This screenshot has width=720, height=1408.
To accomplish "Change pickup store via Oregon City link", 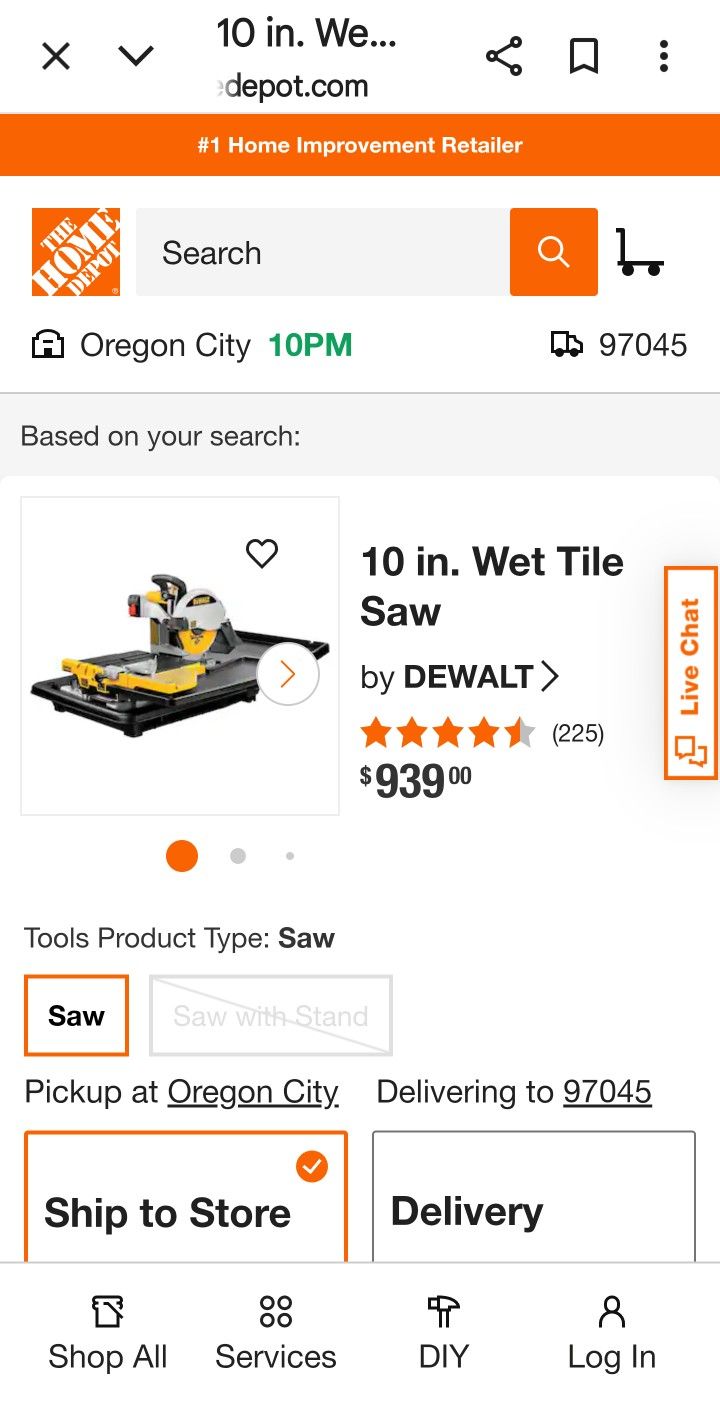I will (x=253, y=1091).
